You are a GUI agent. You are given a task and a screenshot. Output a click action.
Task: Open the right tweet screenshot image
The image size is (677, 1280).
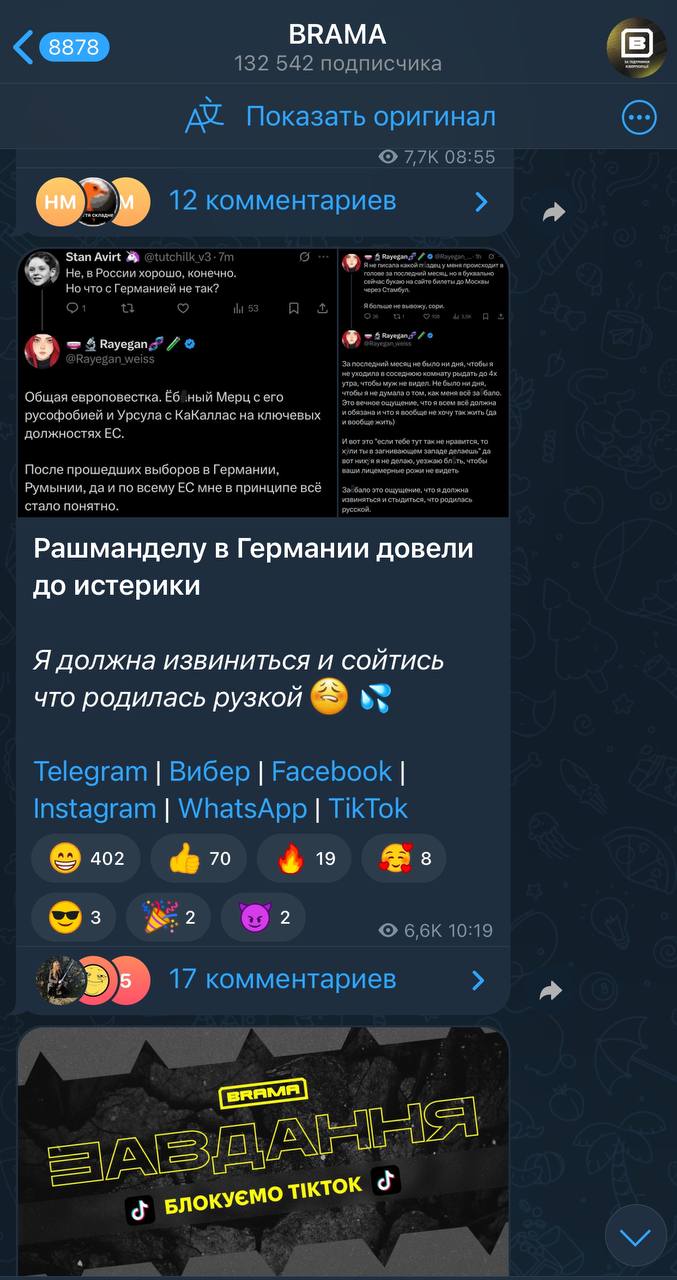click(x=424, y=383)
